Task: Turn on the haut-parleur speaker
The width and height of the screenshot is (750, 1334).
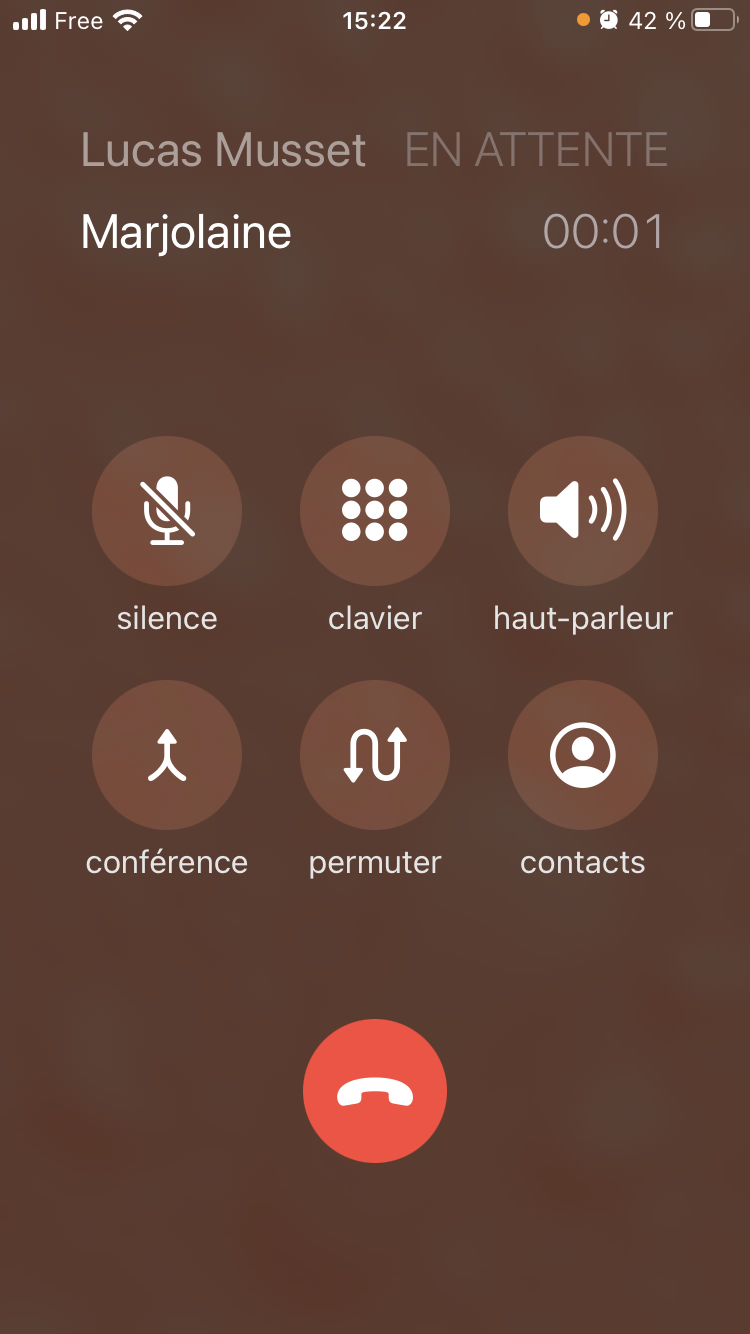Action: point(583,510)
